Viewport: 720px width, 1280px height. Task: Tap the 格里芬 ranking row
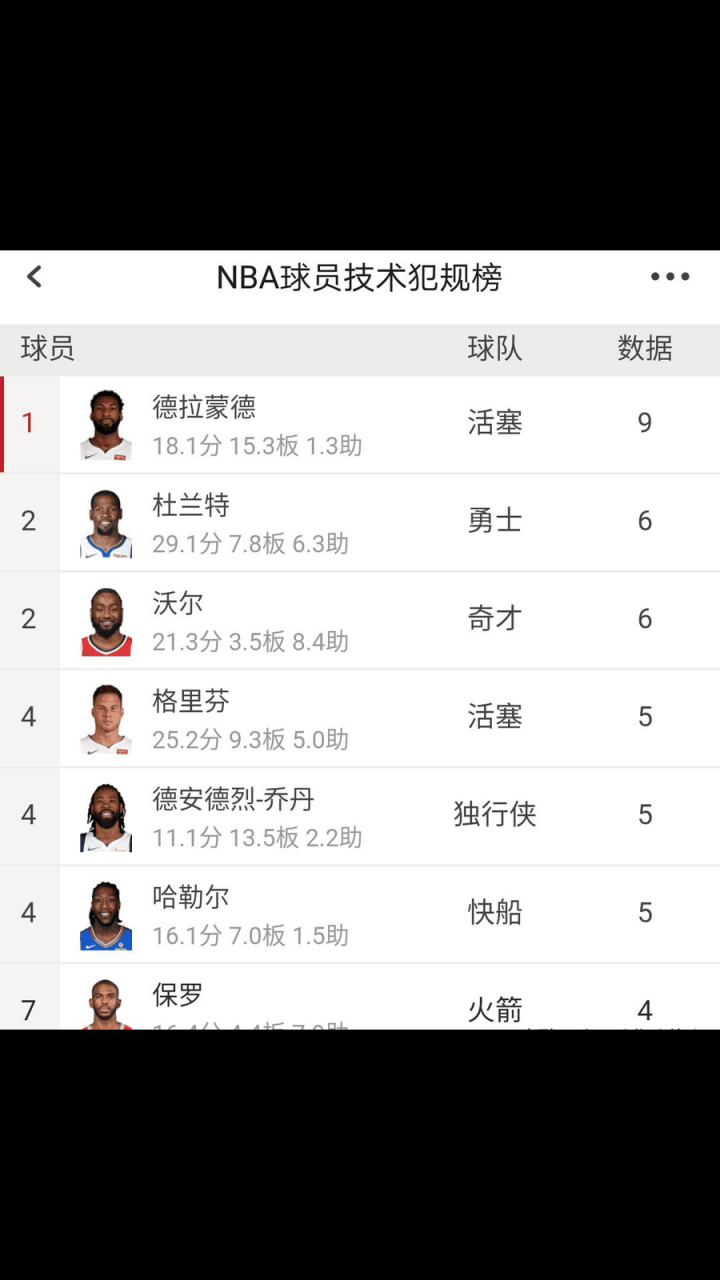(360, 718)
